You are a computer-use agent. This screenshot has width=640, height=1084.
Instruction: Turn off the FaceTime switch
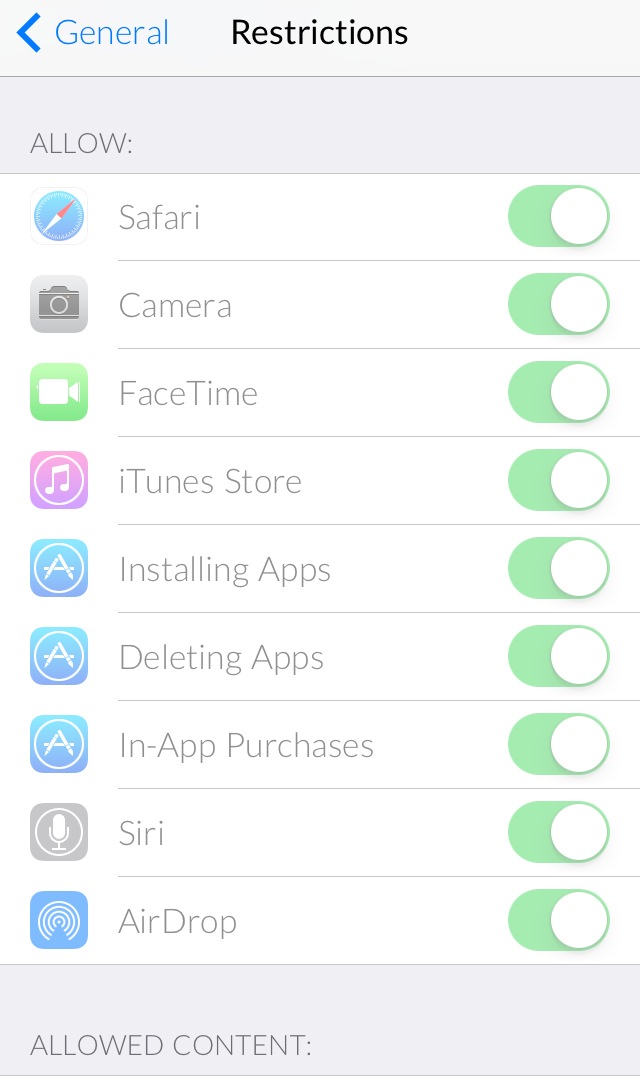tap(559, 392)
